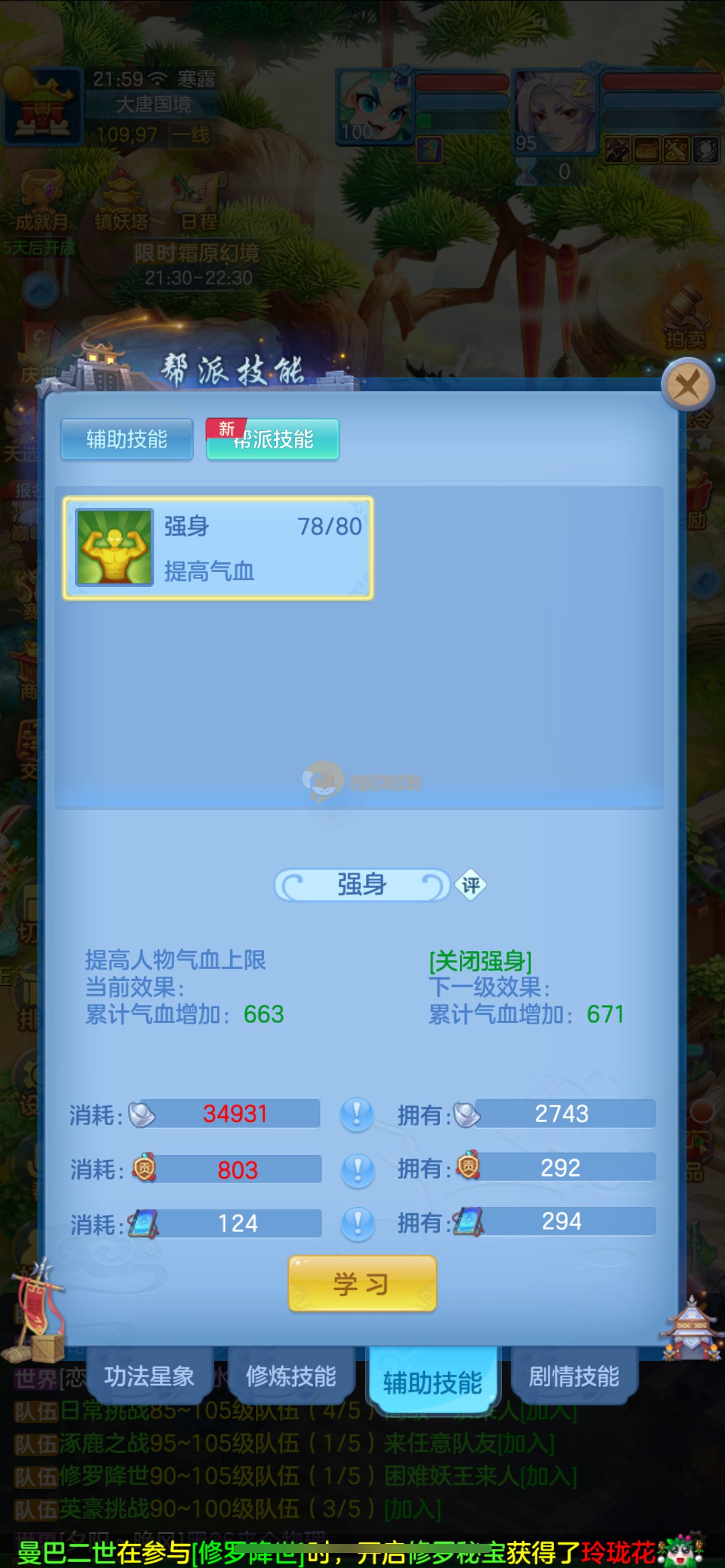Switch to the top 辅助技能 tab
The height and width of the screenshot is (1568, 725).
tap(127, 439)
